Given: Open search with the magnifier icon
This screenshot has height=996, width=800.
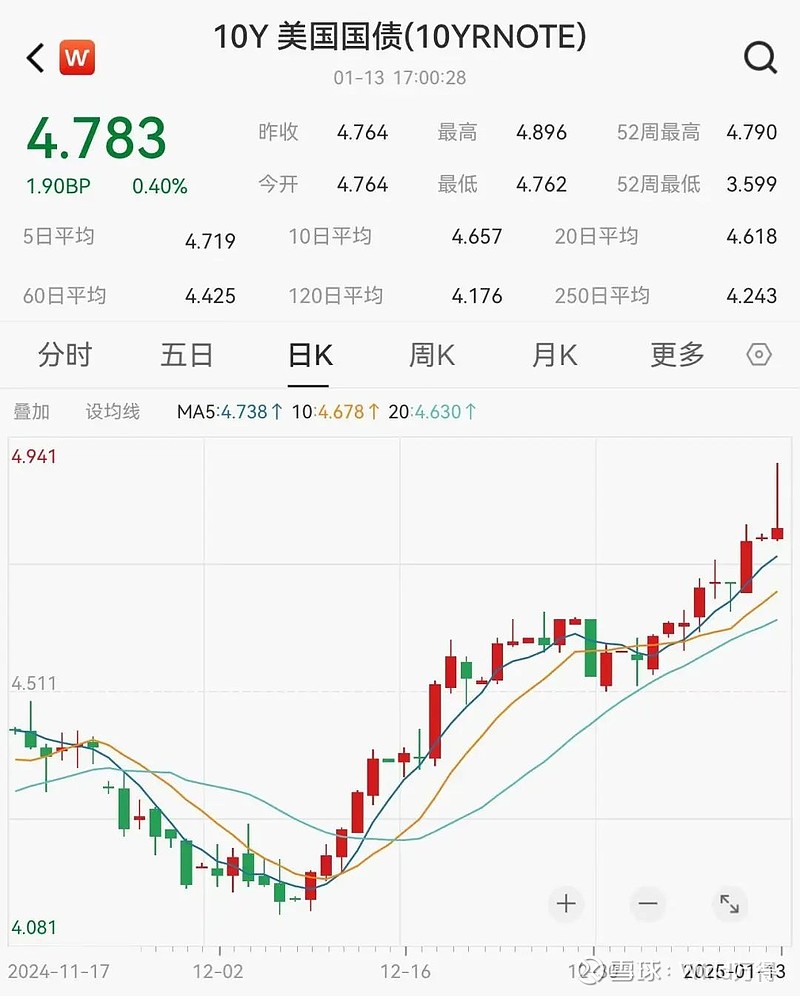Looking at the screenshot, I should coord(761,57).
